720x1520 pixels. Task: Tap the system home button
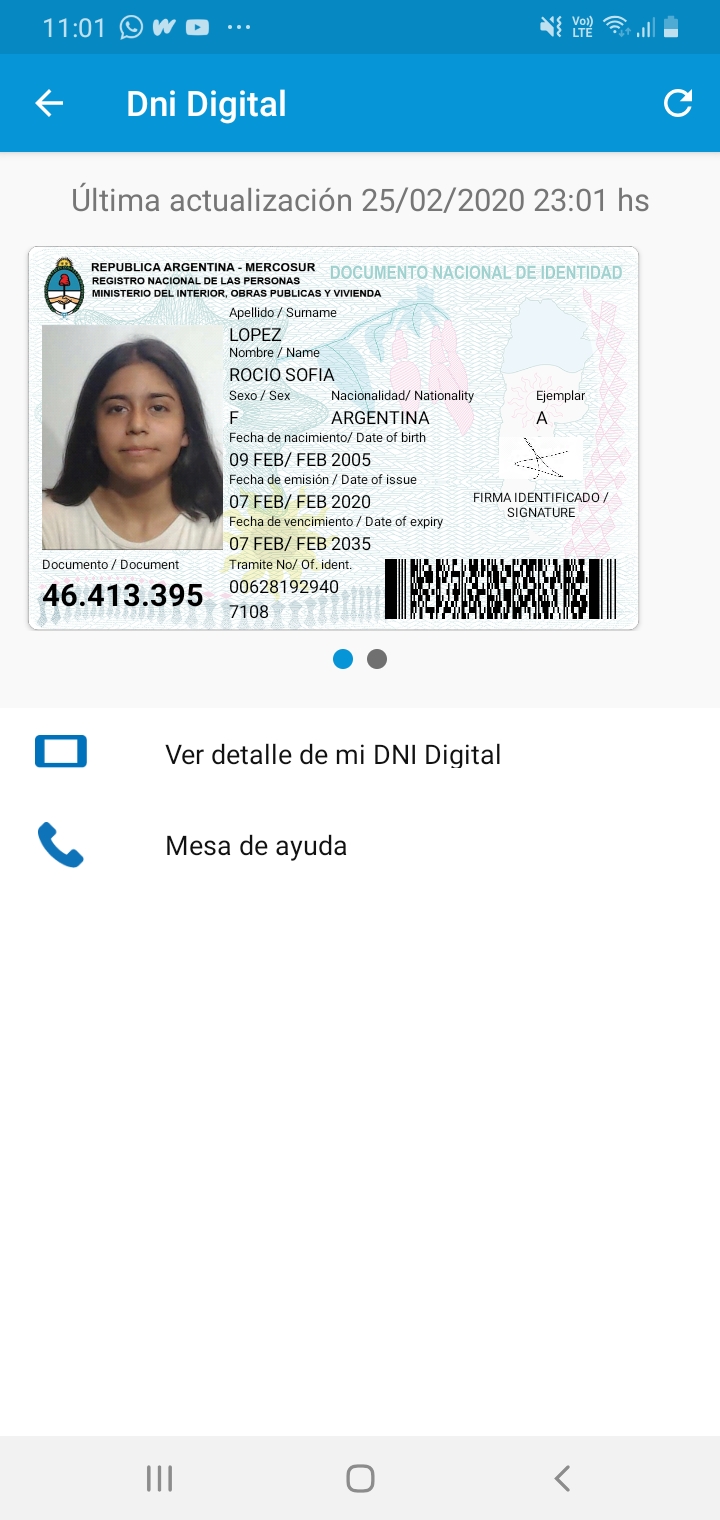click(360, 1478)
